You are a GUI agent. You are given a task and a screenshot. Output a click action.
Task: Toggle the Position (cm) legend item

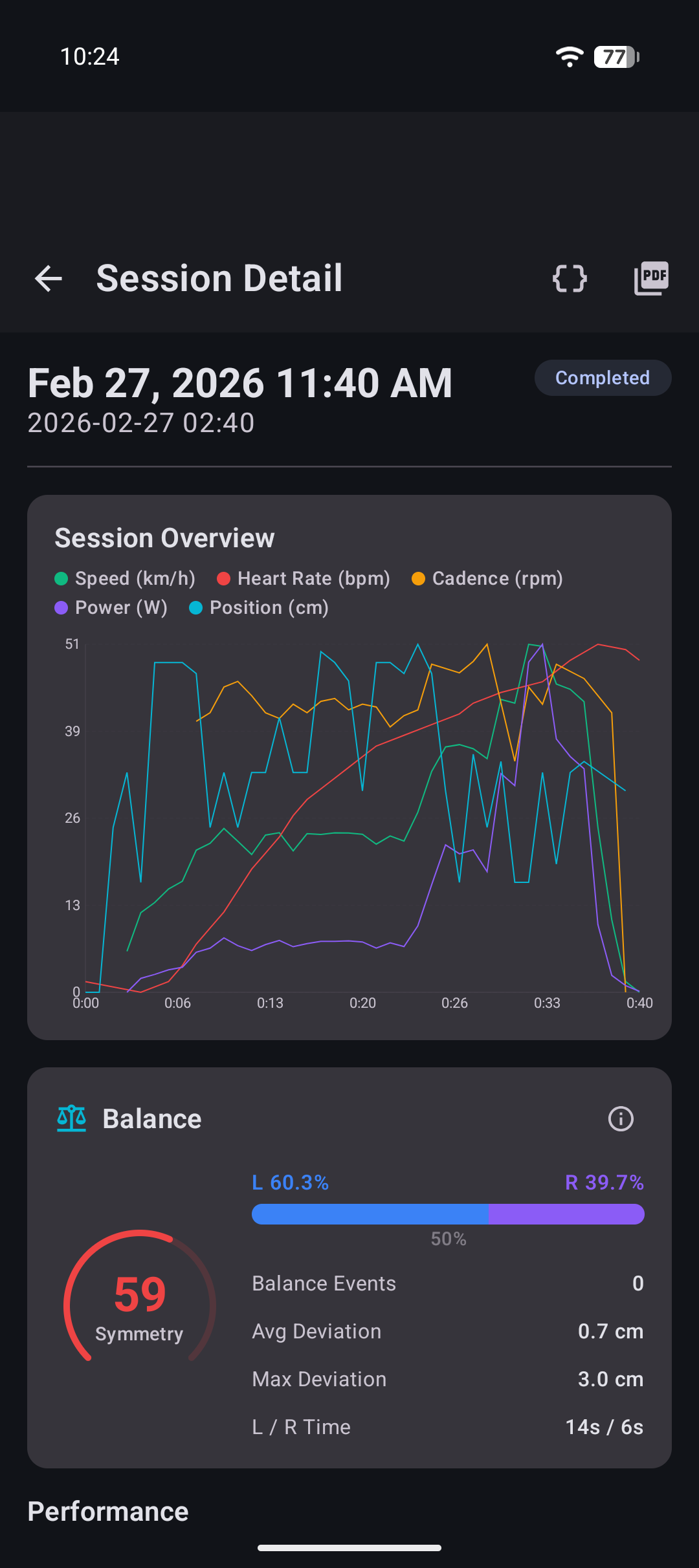coord(258,607)
